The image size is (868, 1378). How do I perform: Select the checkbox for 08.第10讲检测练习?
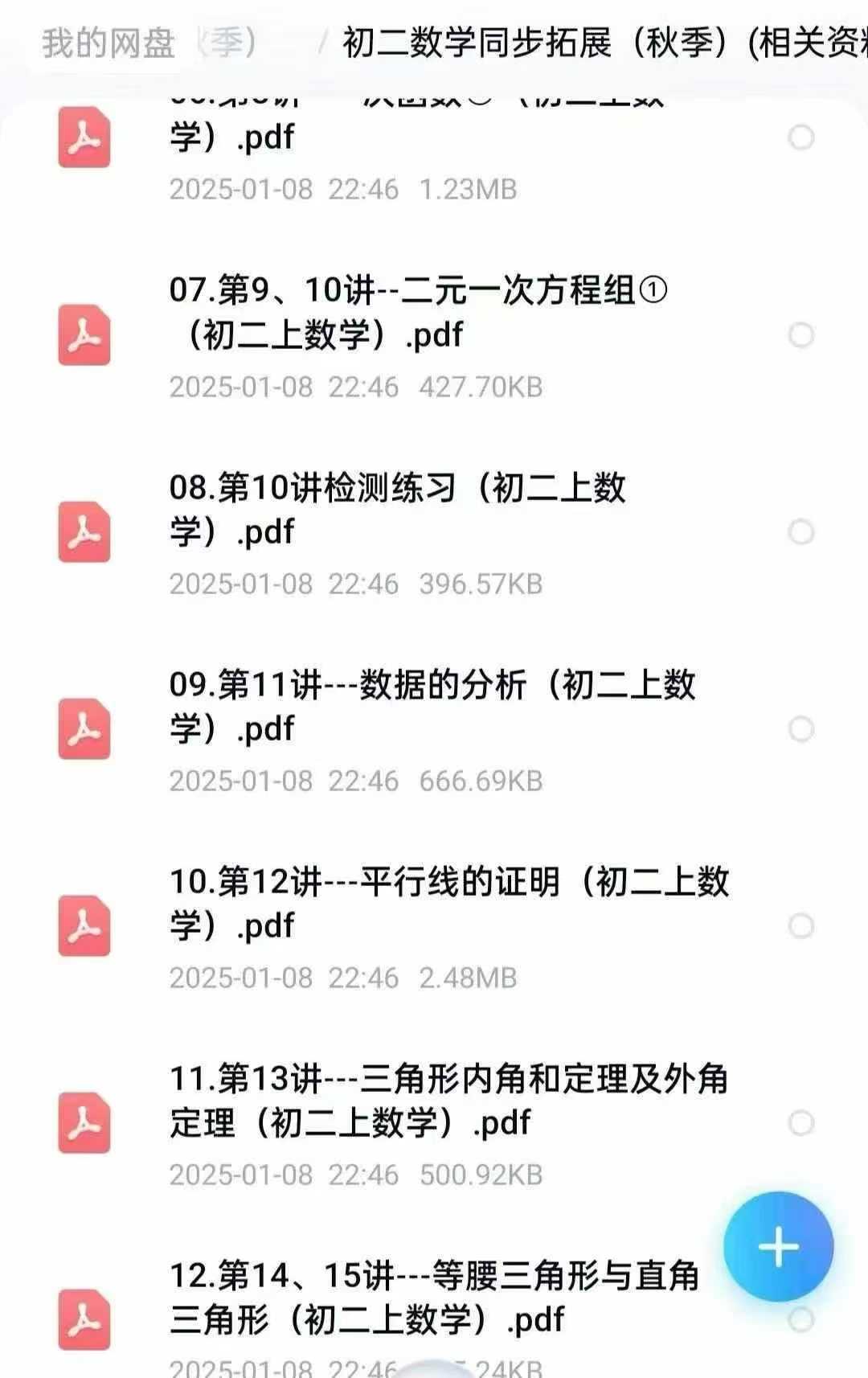tap(799, 531)
